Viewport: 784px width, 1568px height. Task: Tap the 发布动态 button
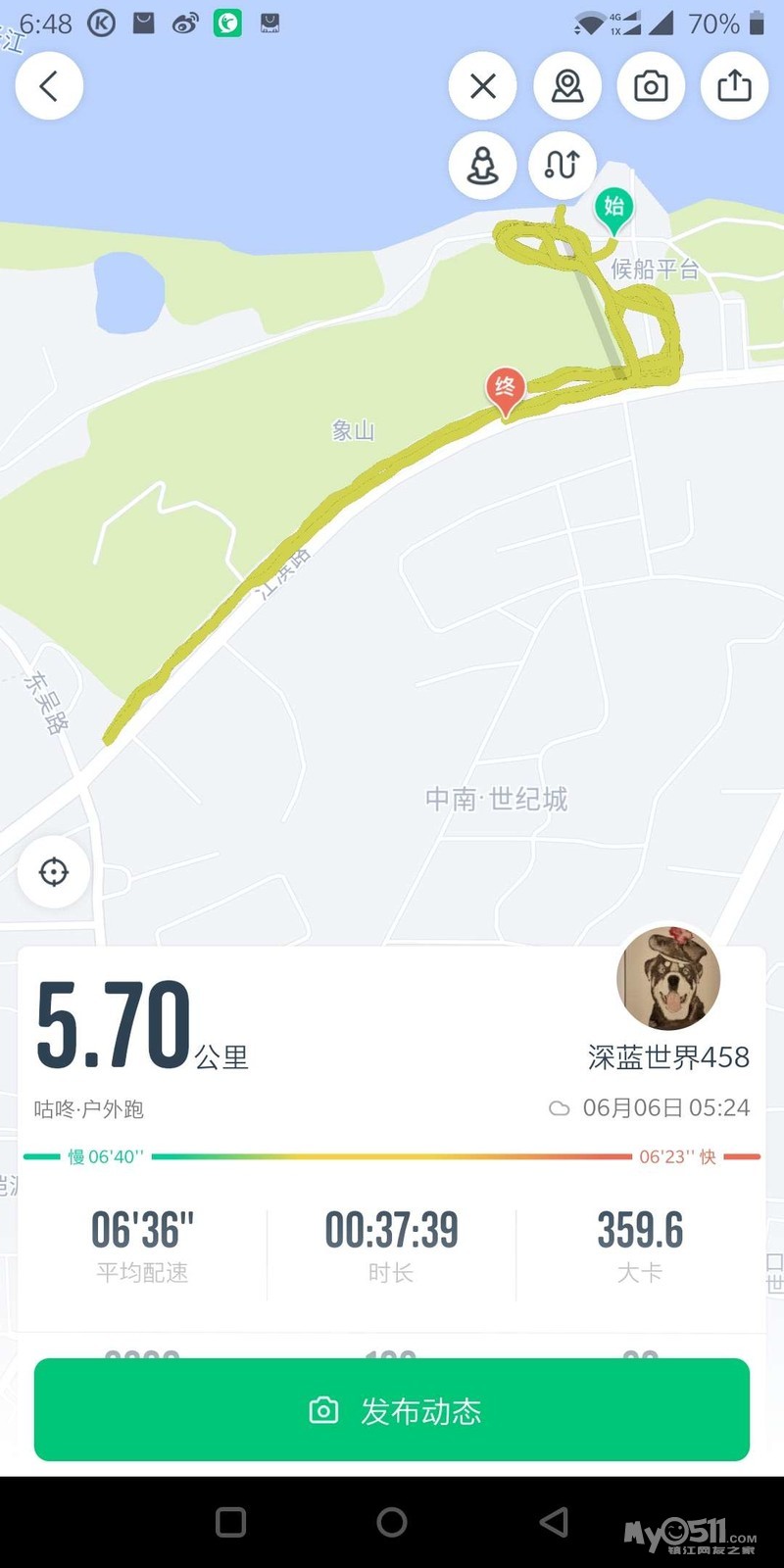[392, 1410]
